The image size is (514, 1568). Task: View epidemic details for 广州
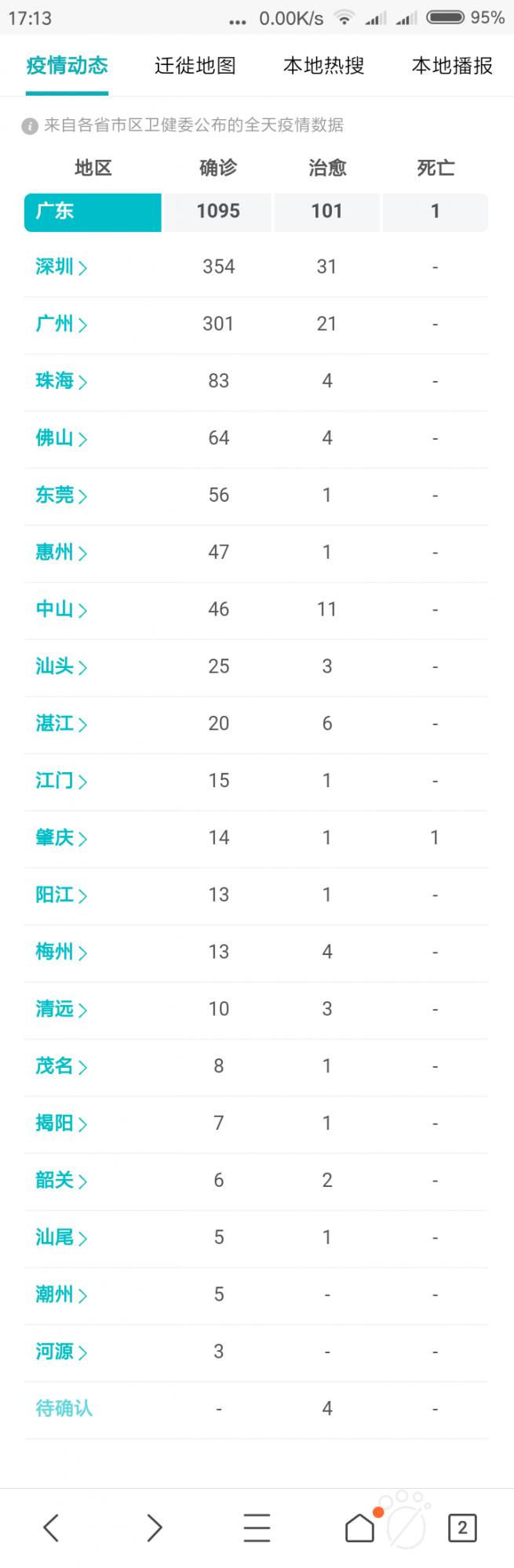pyautogui.click(x=60, y=324)
